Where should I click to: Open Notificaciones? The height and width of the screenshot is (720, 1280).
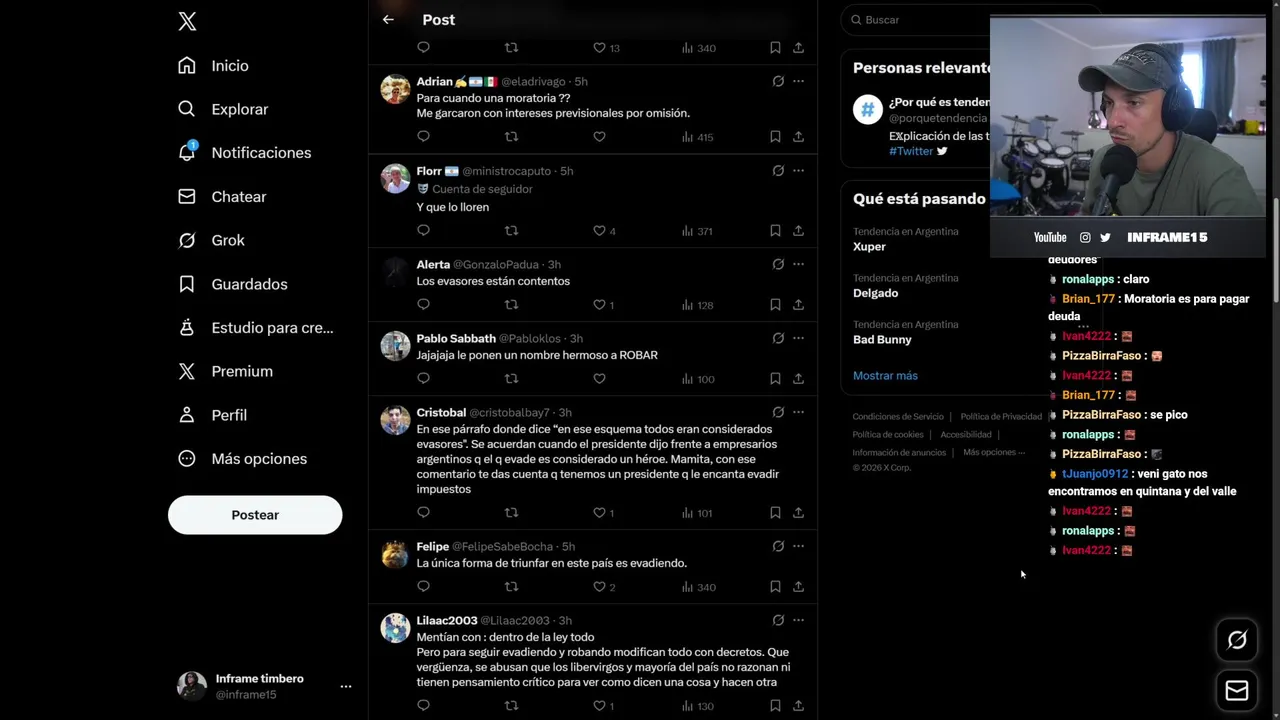point(260,153)
